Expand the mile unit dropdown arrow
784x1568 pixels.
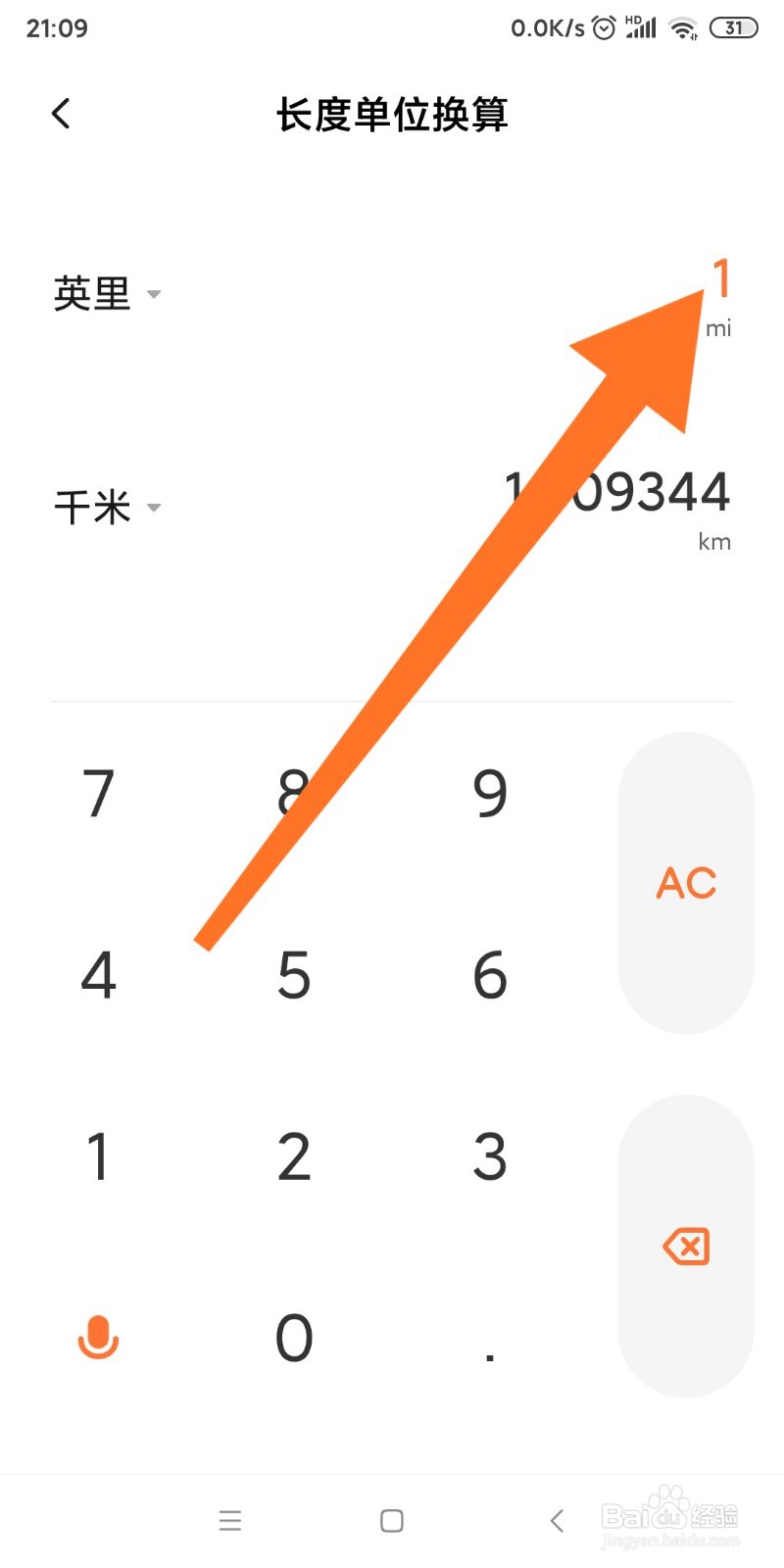coord(154,294)
